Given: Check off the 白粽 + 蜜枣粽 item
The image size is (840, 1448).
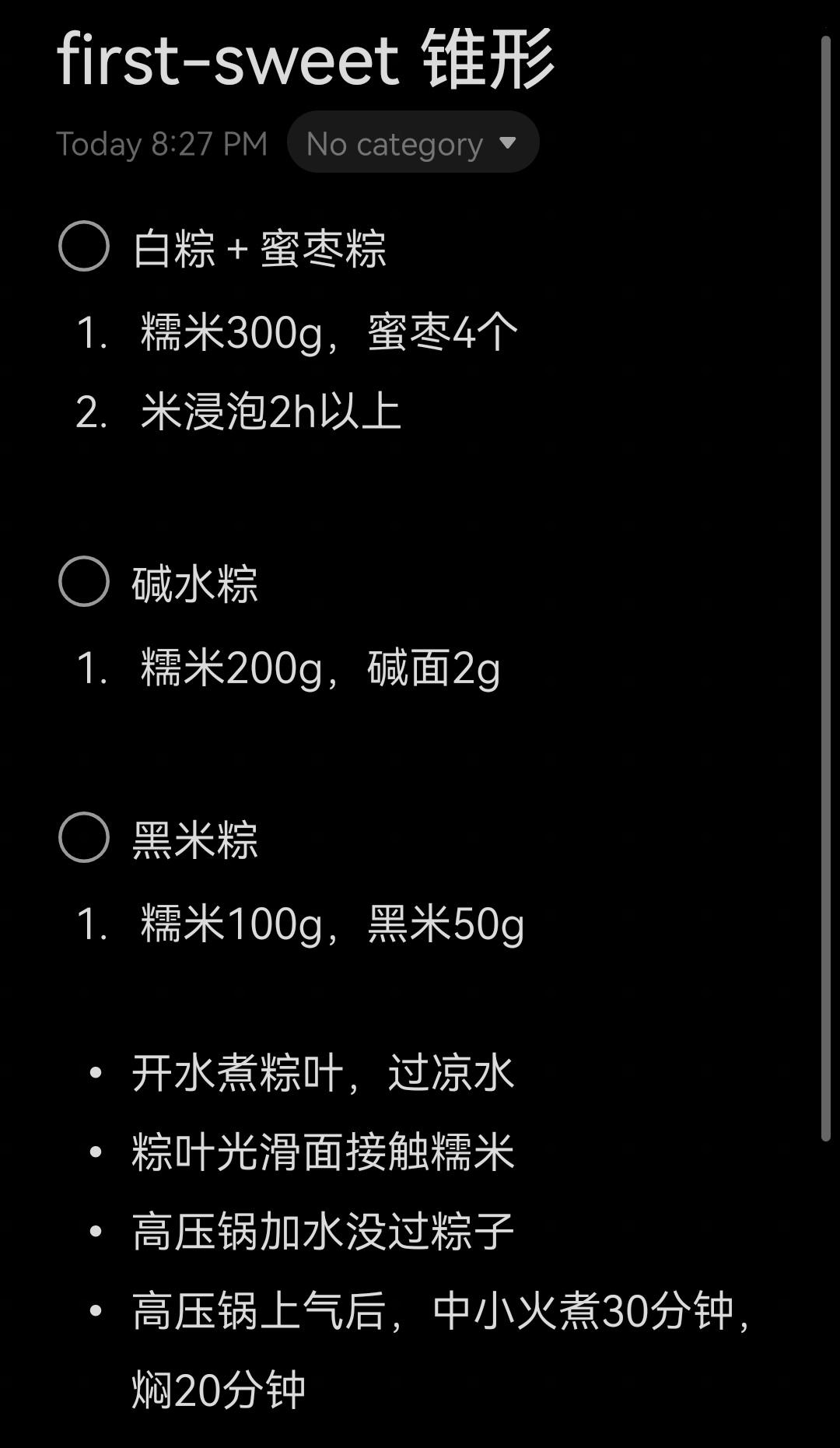Looking at the screenshot, I should 84,247.
